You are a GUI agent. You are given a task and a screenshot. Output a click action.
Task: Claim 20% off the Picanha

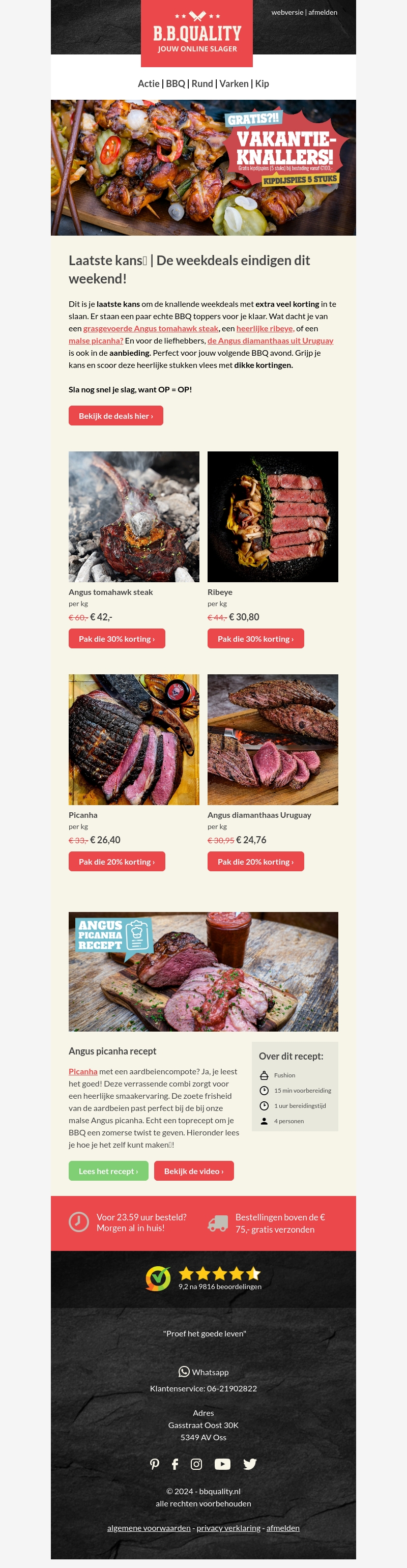pos(117,861)
